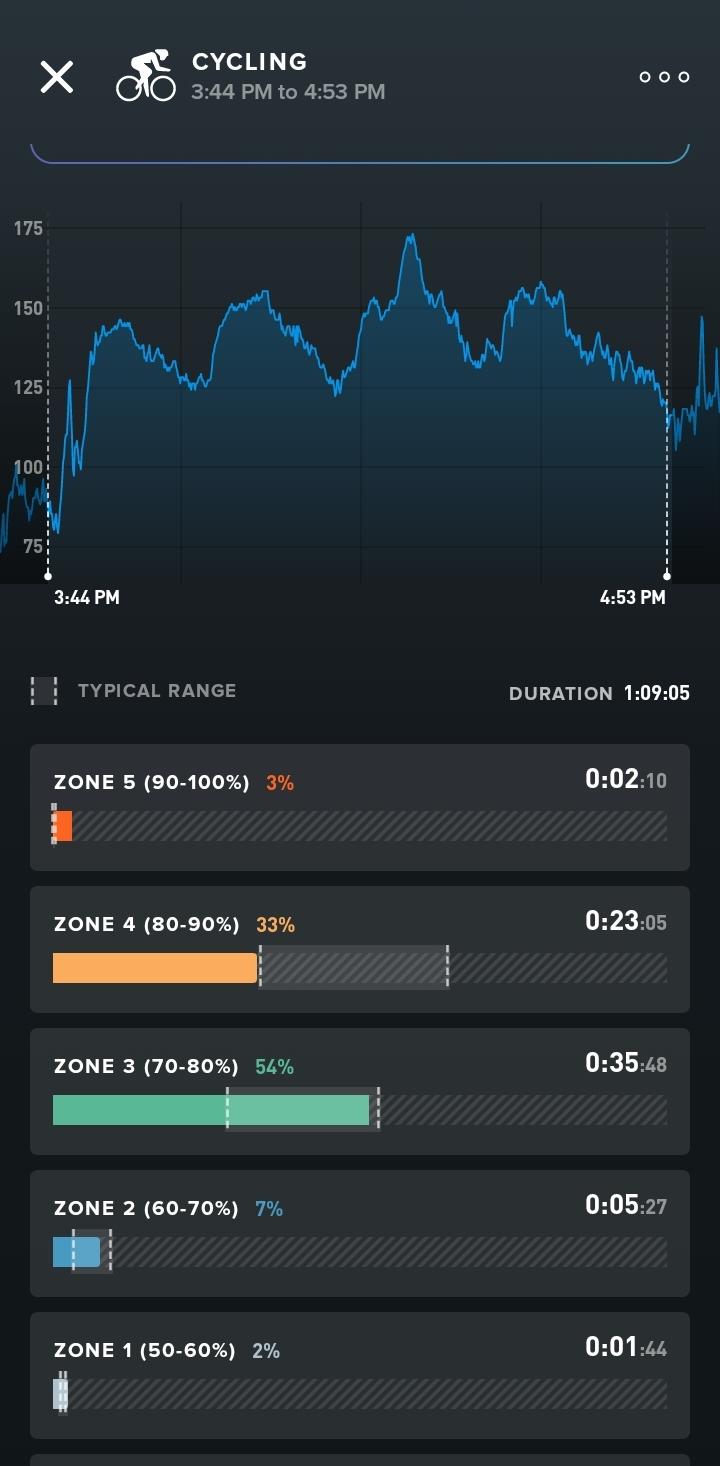Close the cycling activity screen
The height and width of the screenshot is (1466, 720).
tap(57, 77)
